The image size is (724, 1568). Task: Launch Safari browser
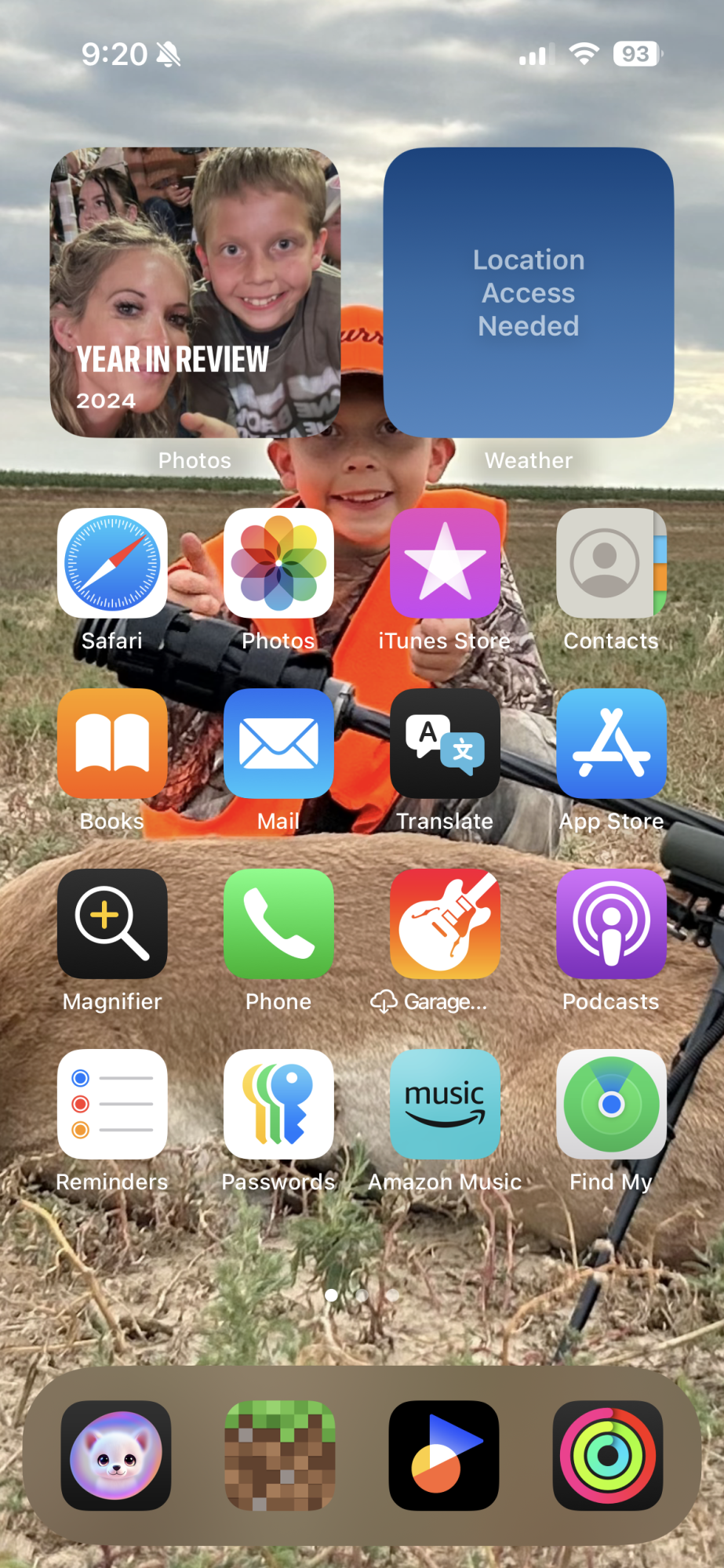click(x=112, y=563)
